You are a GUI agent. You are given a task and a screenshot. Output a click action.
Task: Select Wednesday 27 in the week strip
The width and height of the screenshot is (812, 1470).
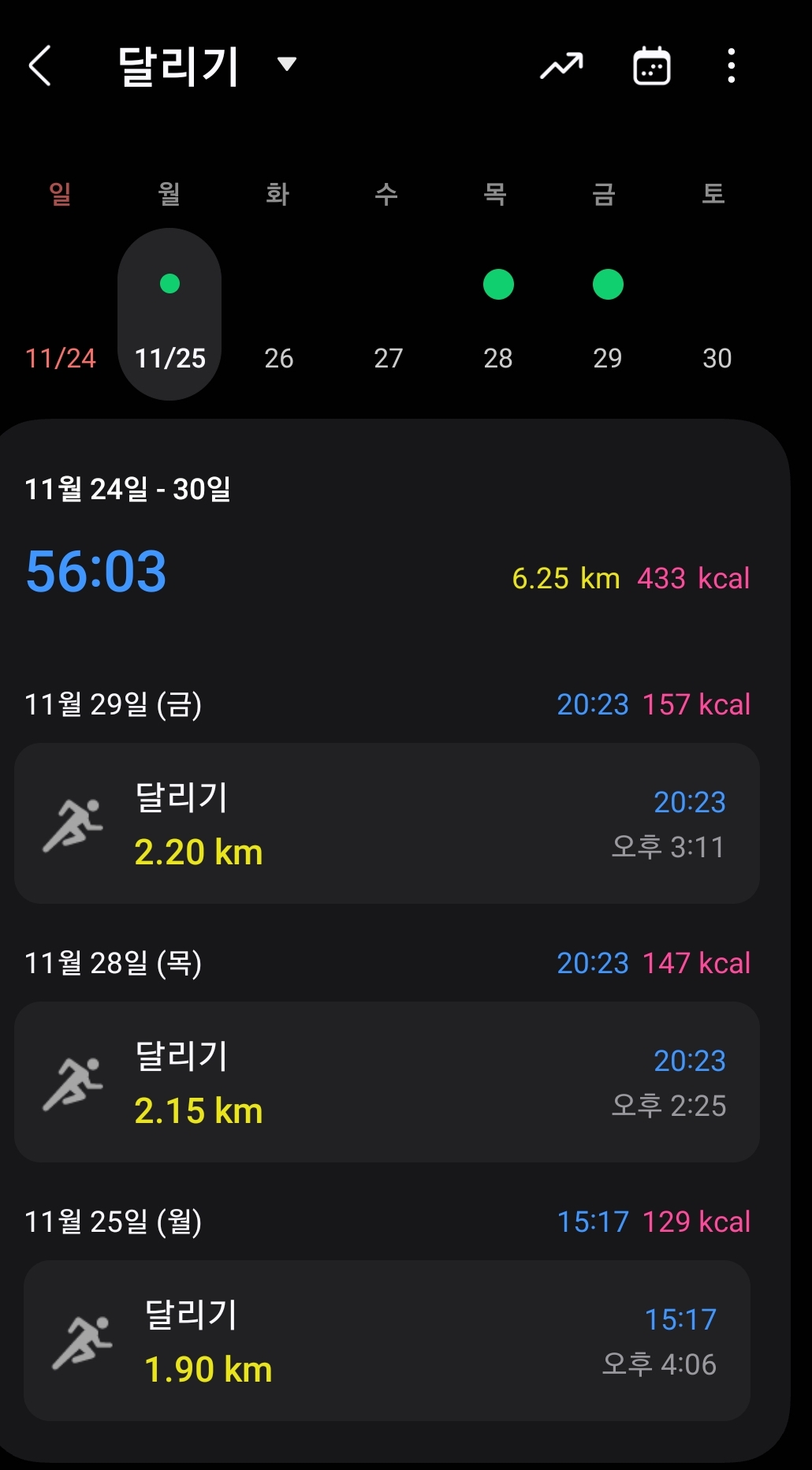click(389, 315)
